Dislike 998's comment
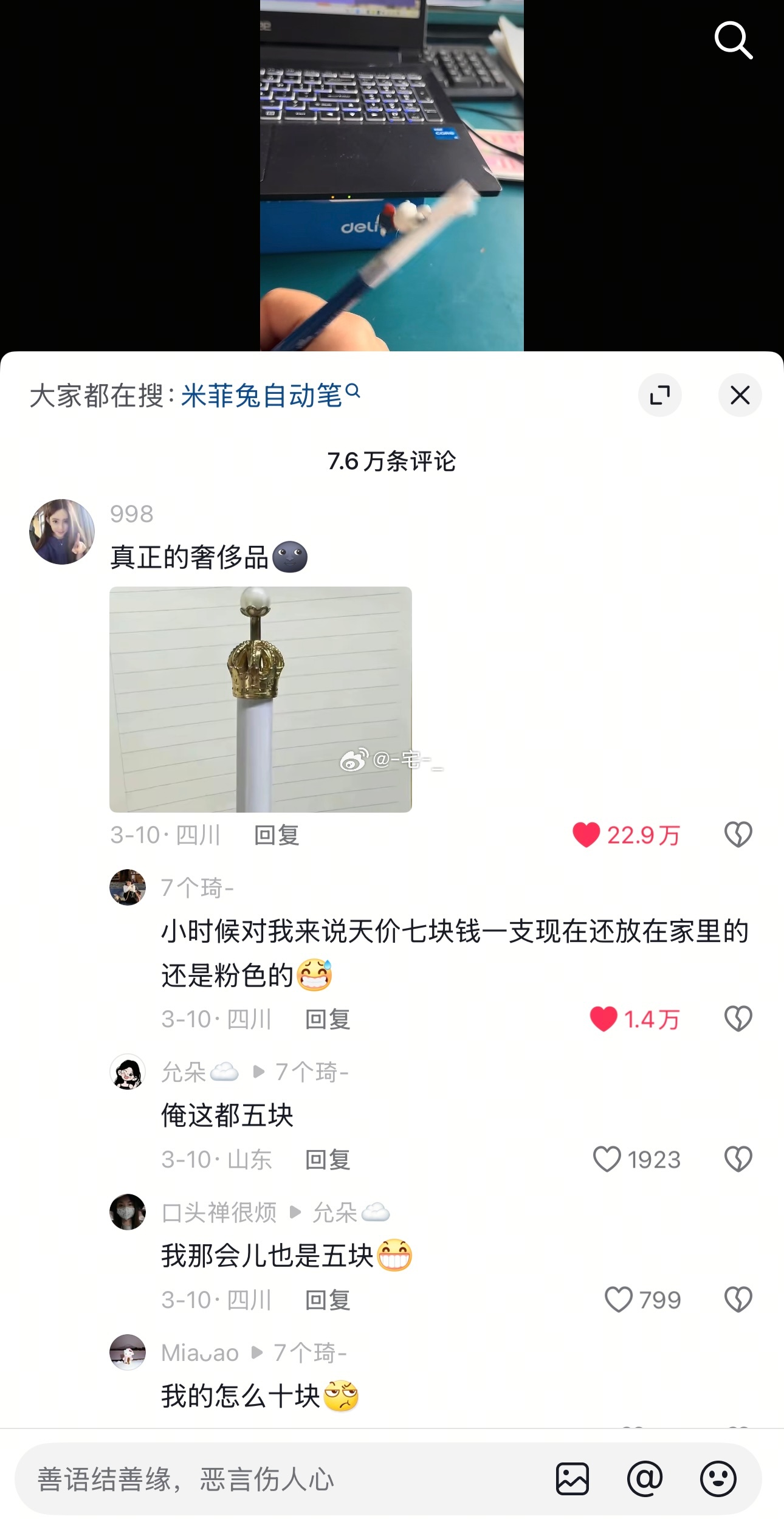Screen dimensions: 784x1519 pos(738,835)
